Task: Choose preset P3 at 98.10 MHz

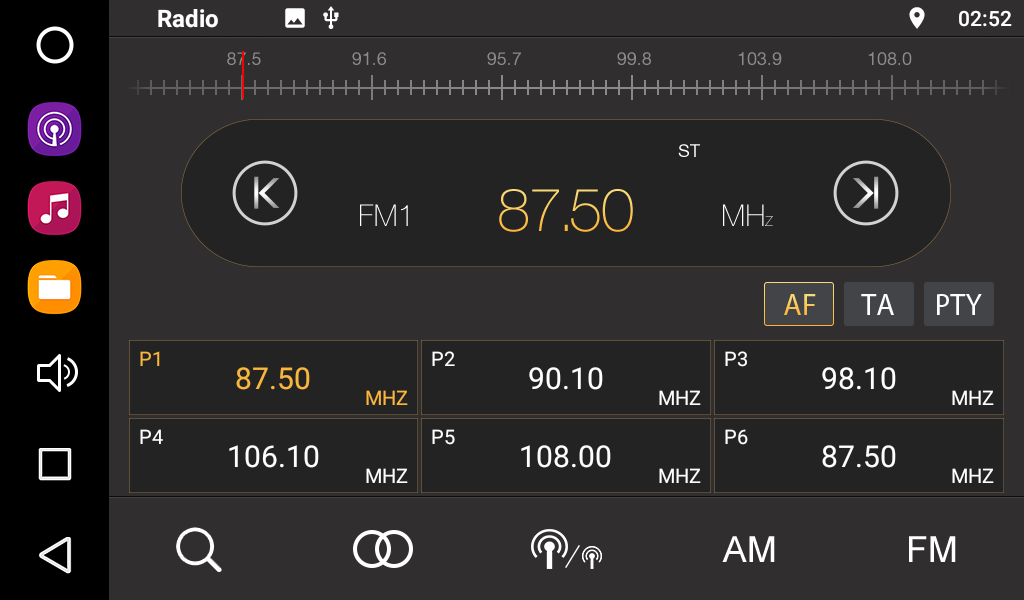Action: click(x=858, y=378)
